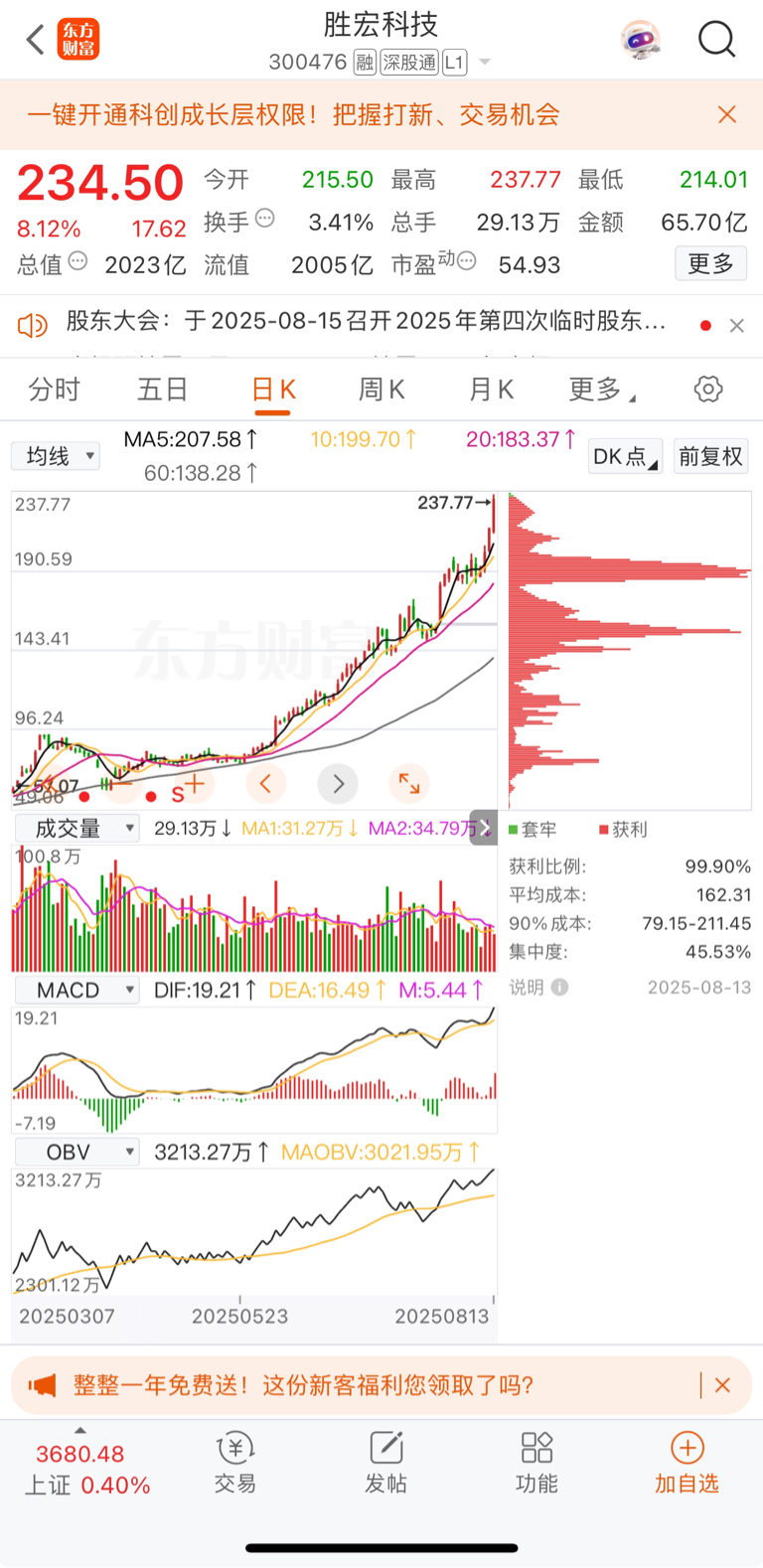Viewport: 763px width, 1568px height.
Task: Move chart forward with right arrow
Action: tap(338, 784)
